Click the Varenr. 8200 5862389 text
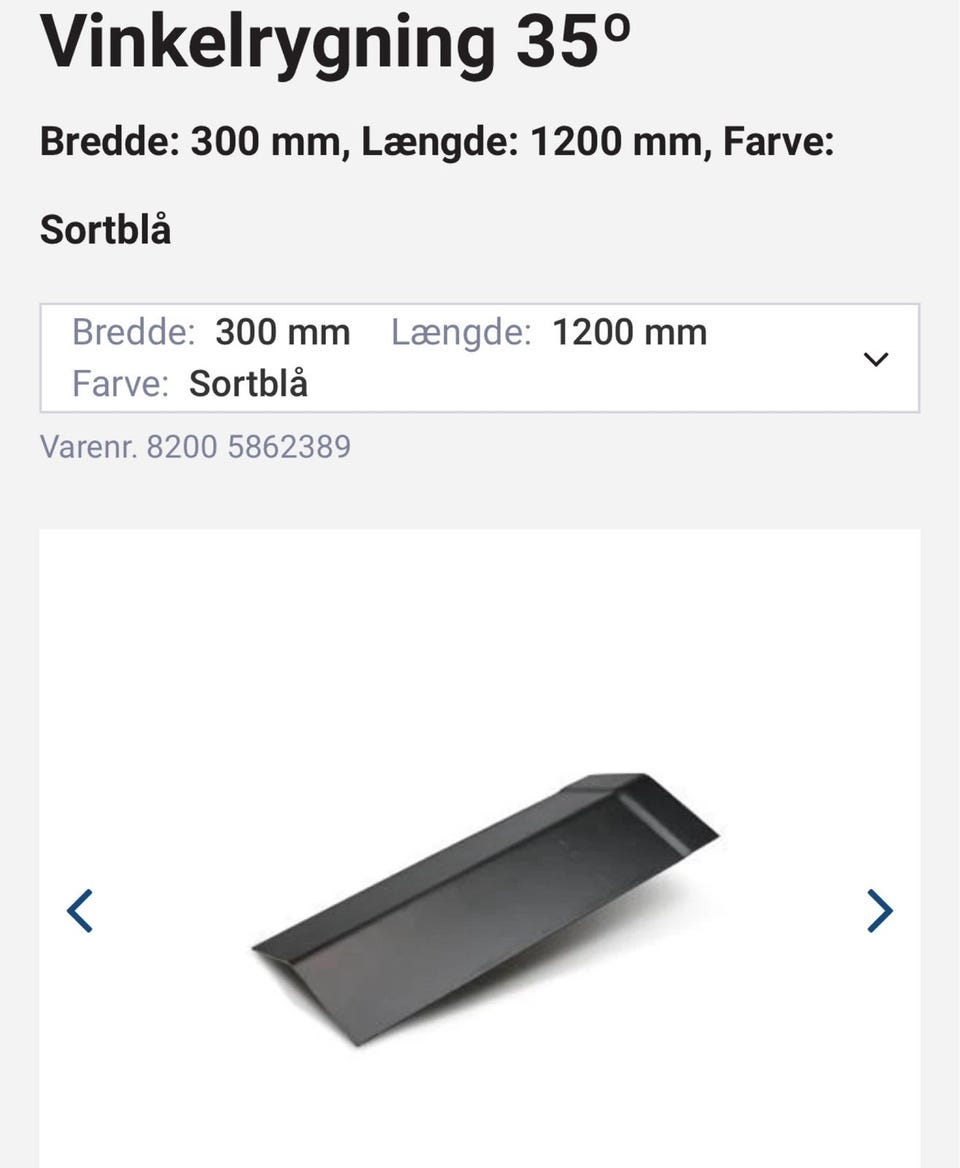 click(195, 446)
